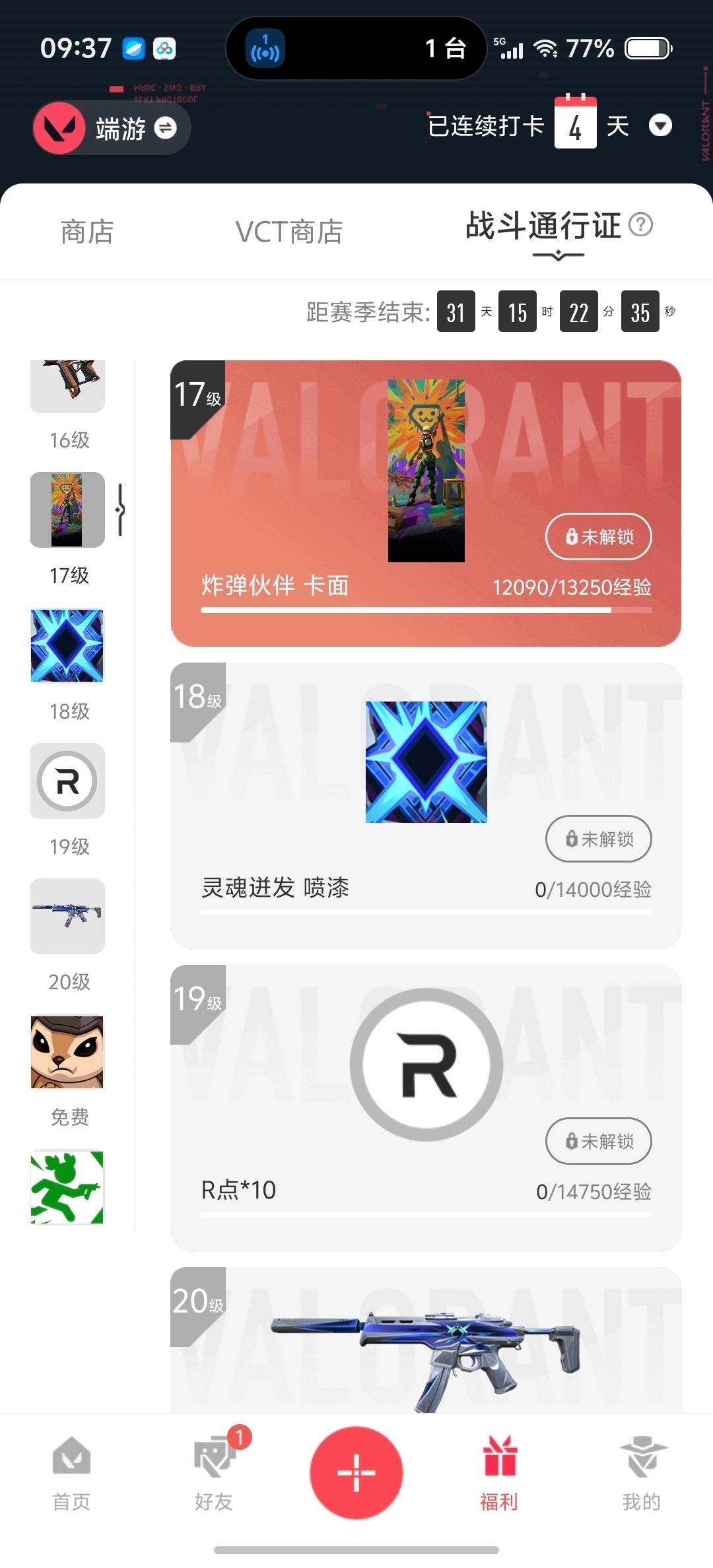This screenshot has height=1568, width=713.
Task: Open the VCT商店 tab
Action: coord(289,232)
